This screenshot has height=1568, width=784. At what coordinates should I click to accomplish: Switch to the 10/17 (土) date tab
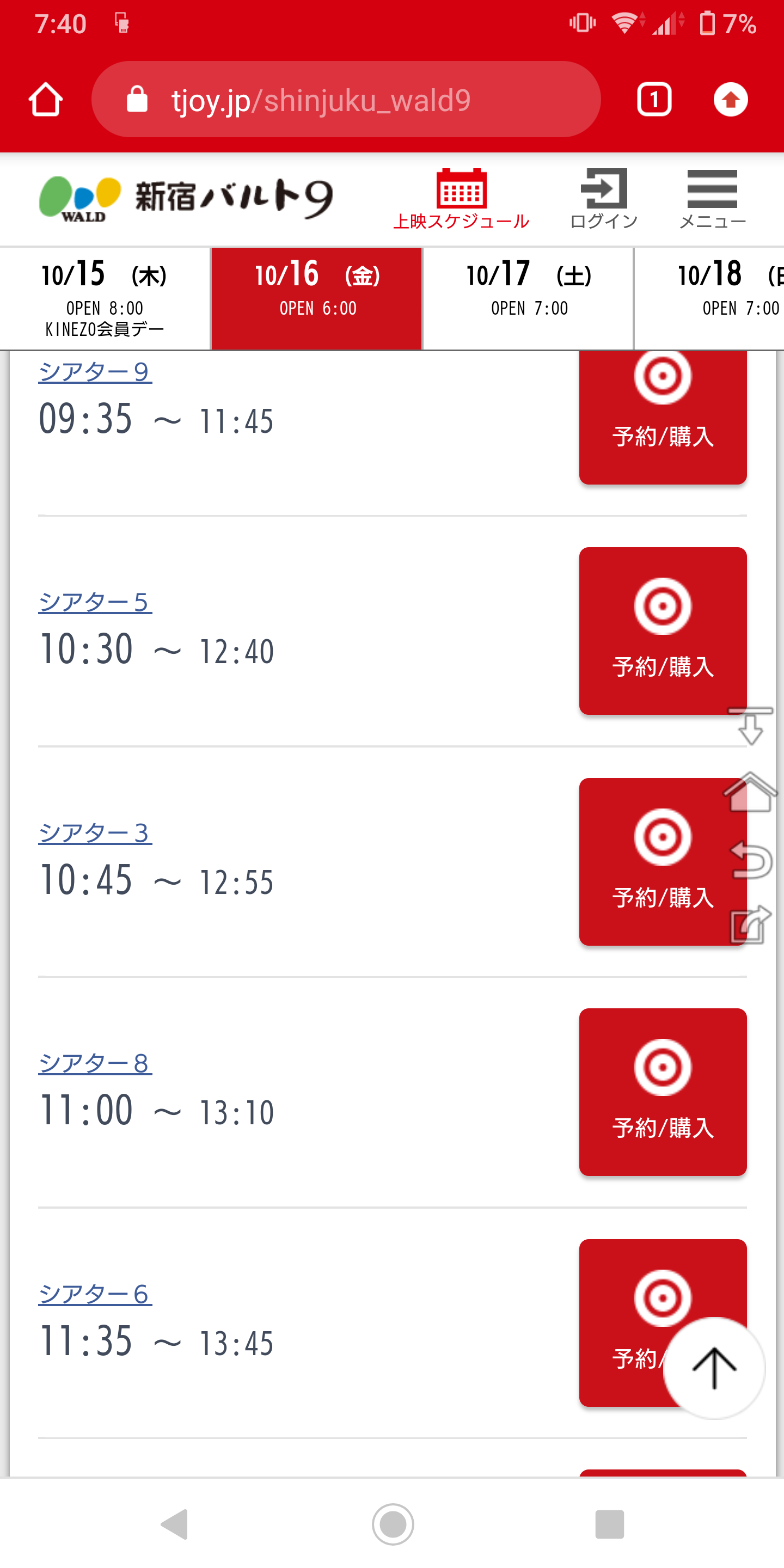click(x=528, y=298)
